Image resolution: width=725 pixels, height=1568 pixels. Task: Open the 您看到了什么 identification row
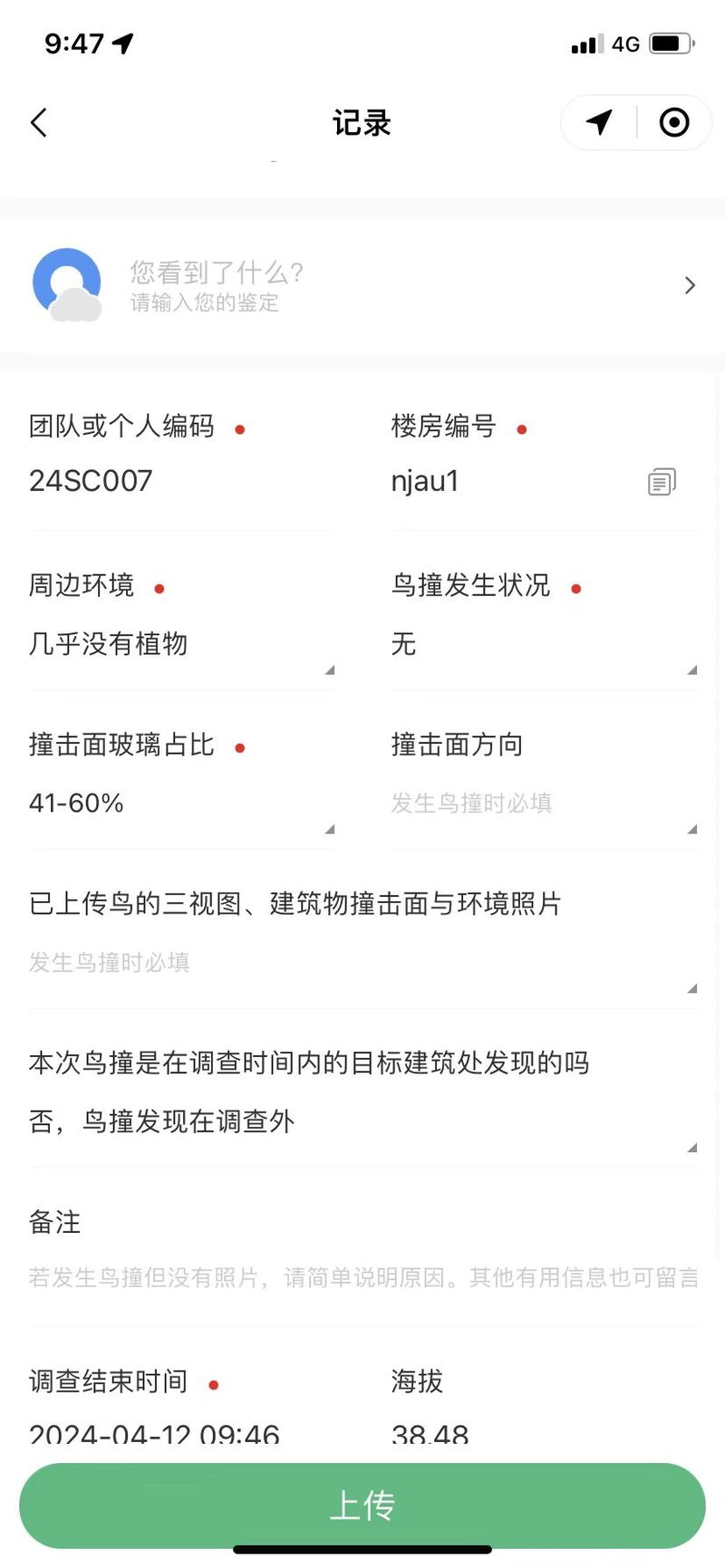tap(362, 285)
